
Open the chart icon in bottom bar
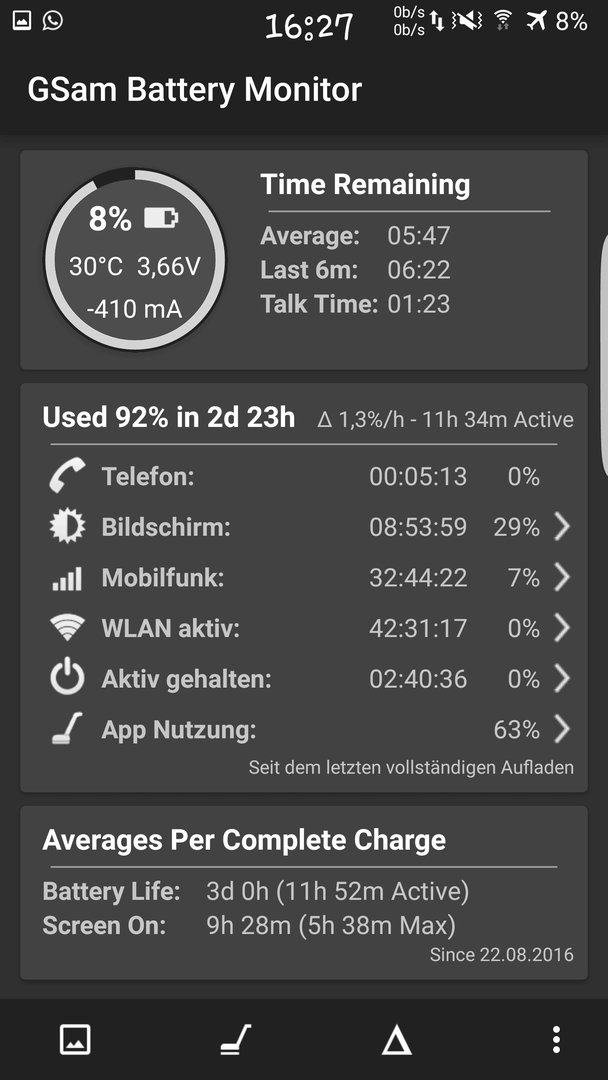(x=75, y=1039)
